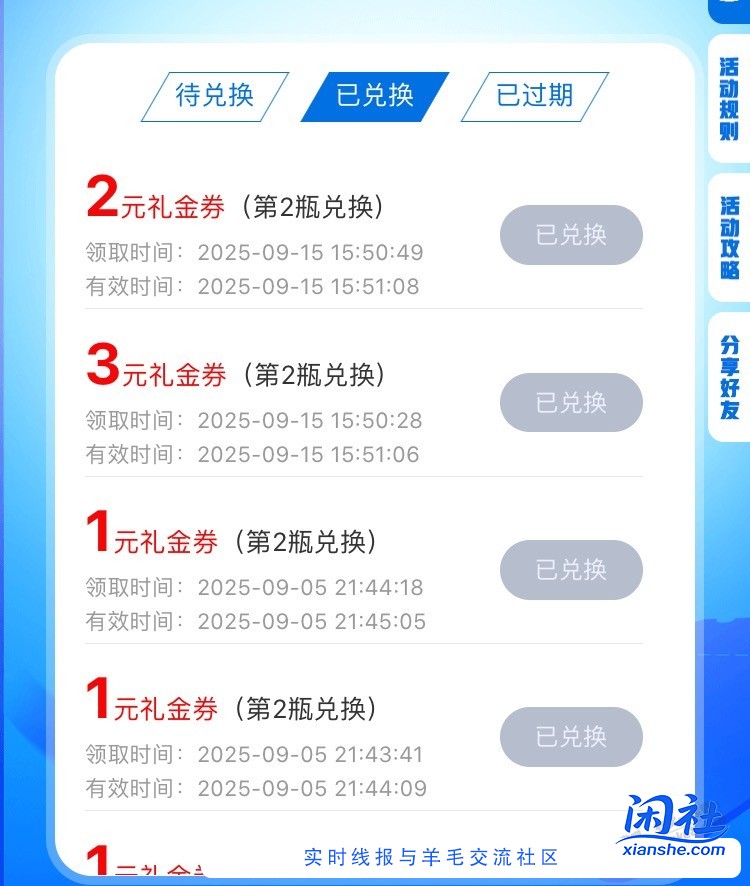Click the 已兑换 button on the first 1元礼金券

pos(571,570)
